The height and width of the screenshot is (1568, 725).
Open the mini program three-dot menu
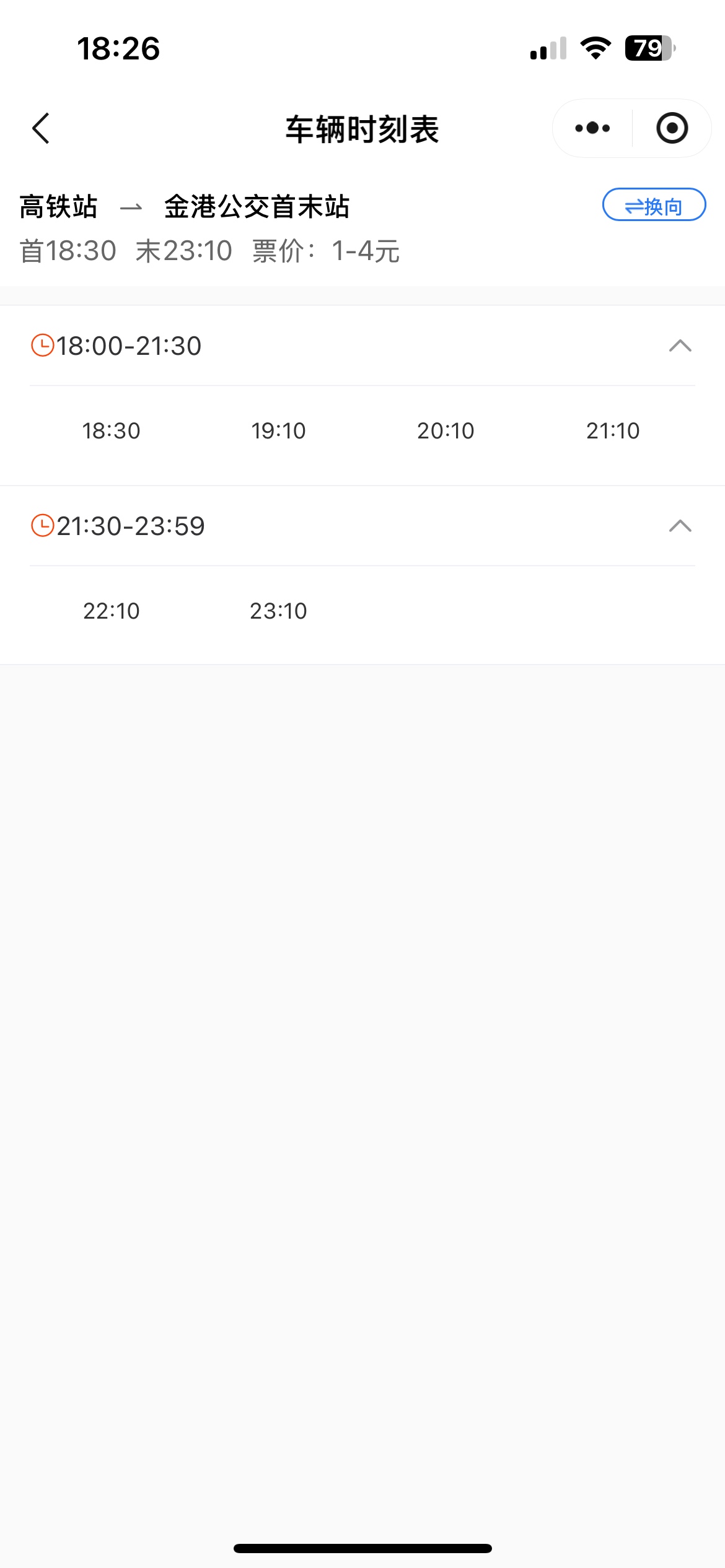click(x=592, y=128)
